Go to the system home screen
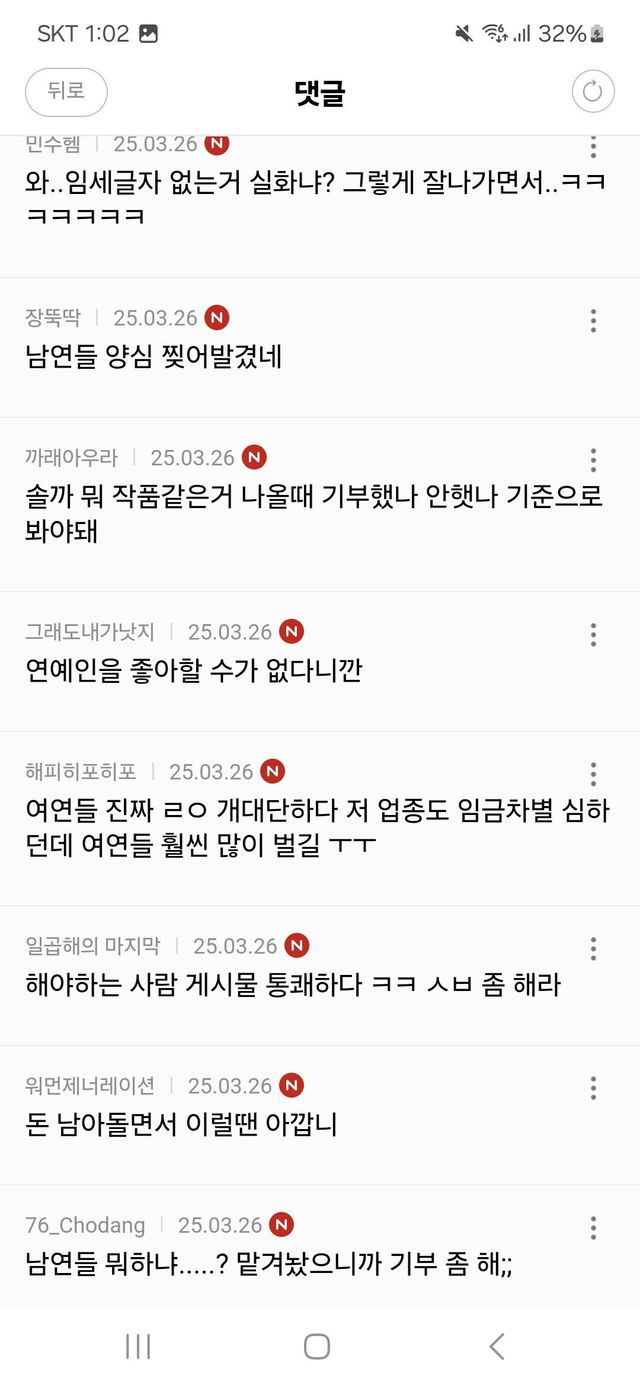The height and width of the screenshot is (1387, 640). [x=317, y=1346]
